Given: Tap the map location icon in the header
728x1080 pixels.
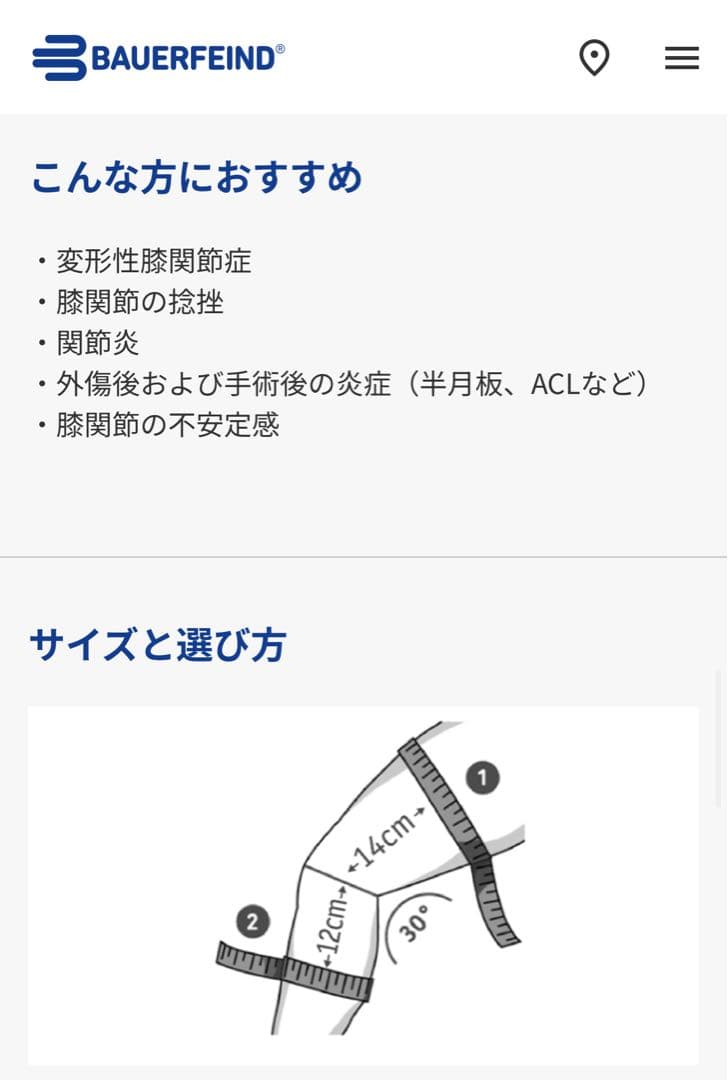Looking at the screenshot, I should pos(594,58).
